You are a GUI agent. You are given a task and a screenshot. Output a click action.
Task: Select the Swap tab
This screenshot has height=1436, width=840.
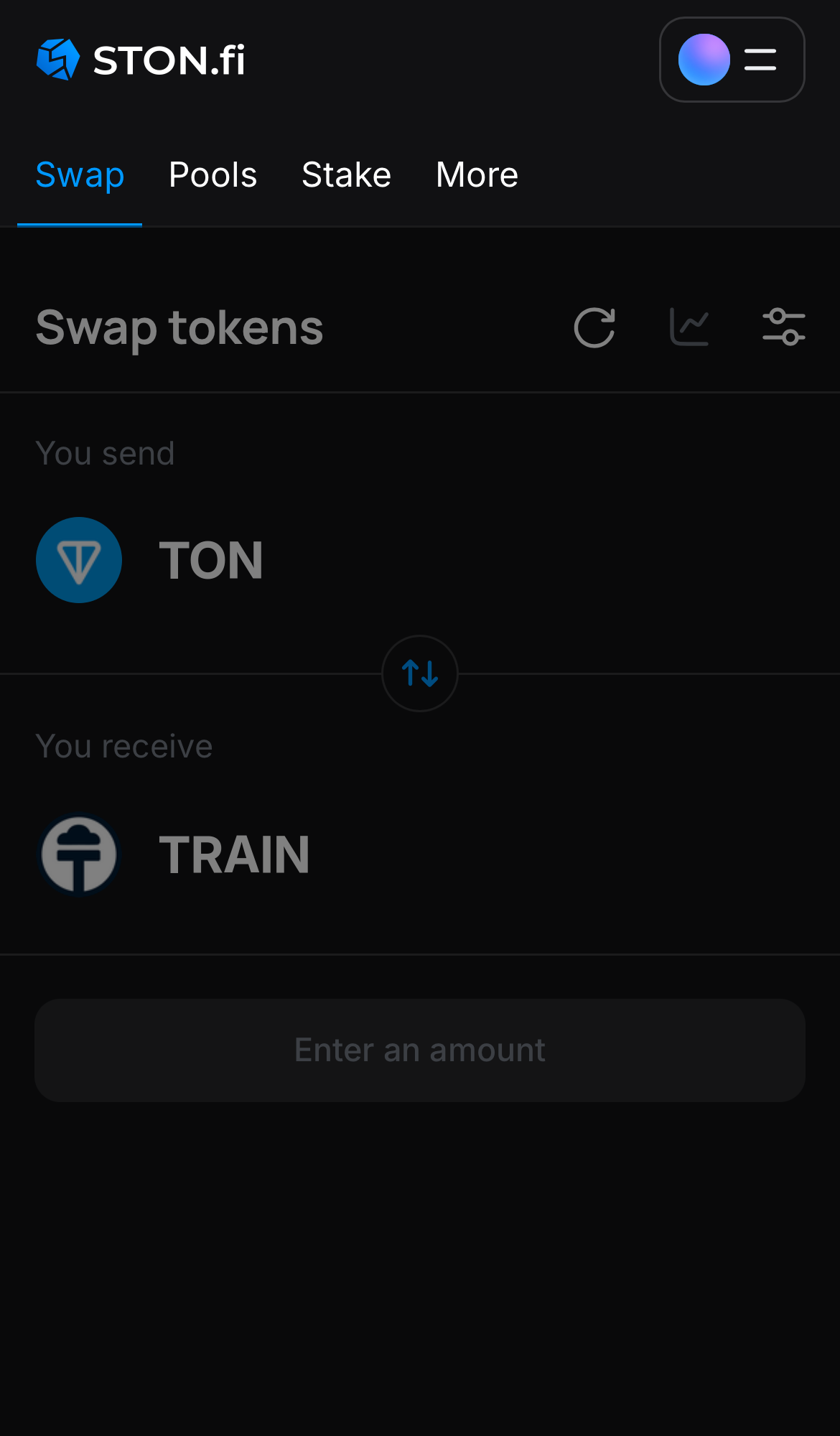click(x=80, y=174)
